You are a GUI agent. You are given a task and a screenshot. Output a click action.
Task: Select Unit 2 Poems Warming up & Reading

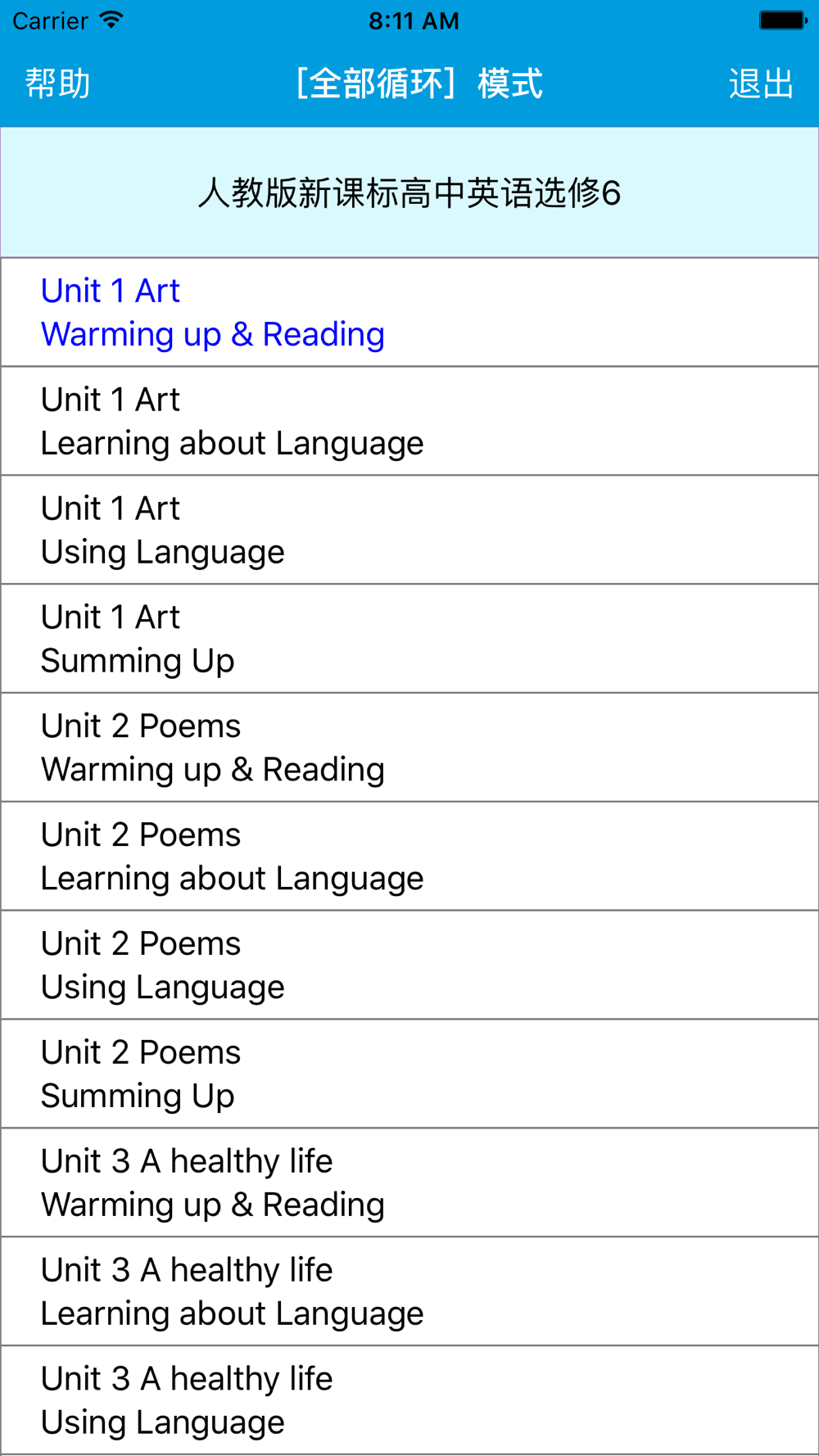[x=409, y=748]
